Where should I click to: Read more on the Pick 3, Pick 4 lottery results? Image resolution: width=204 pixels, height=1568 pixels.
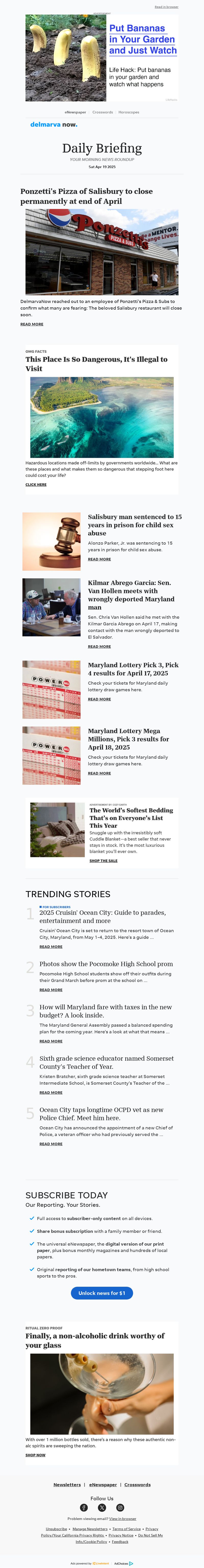[99, 699]
